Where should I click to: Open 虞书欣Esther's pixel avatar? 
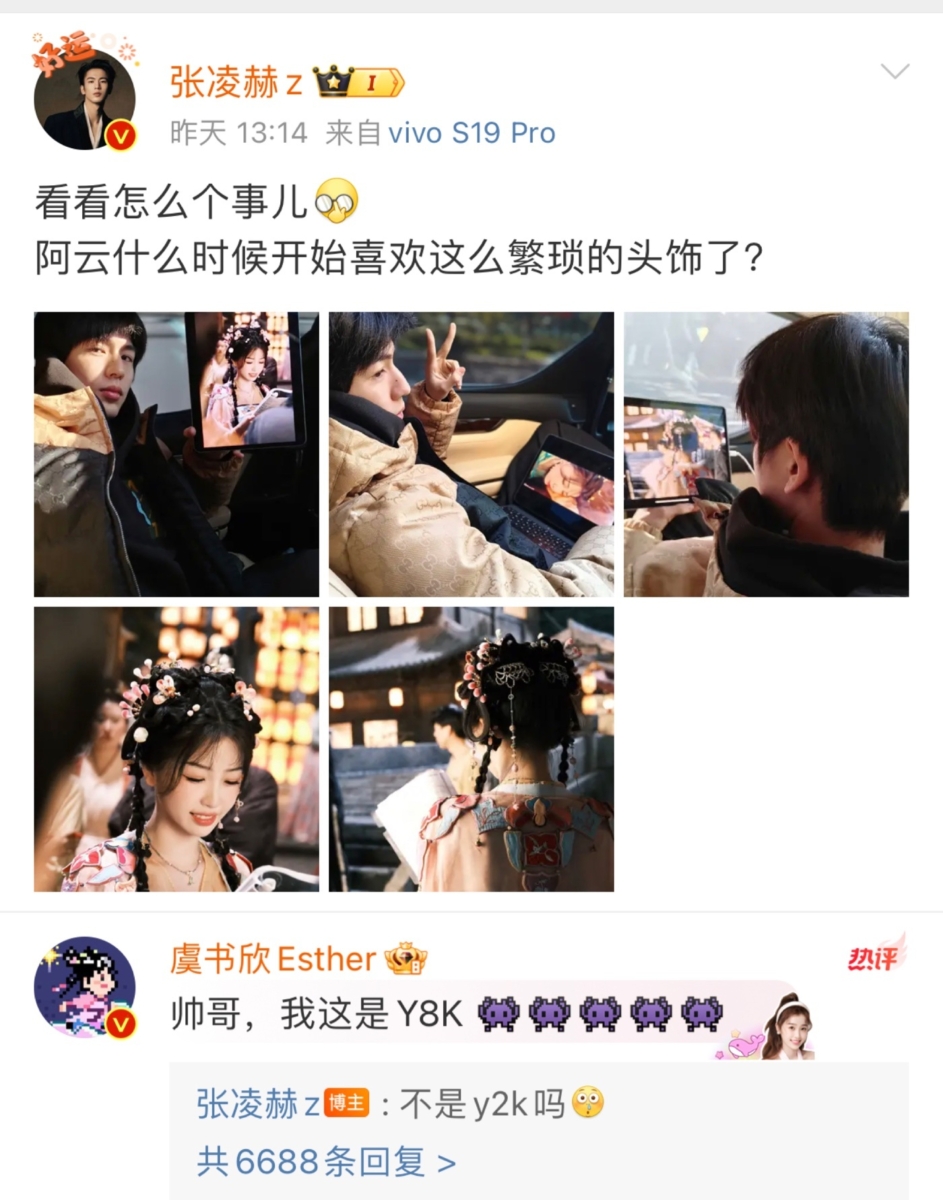click(84, 986)
